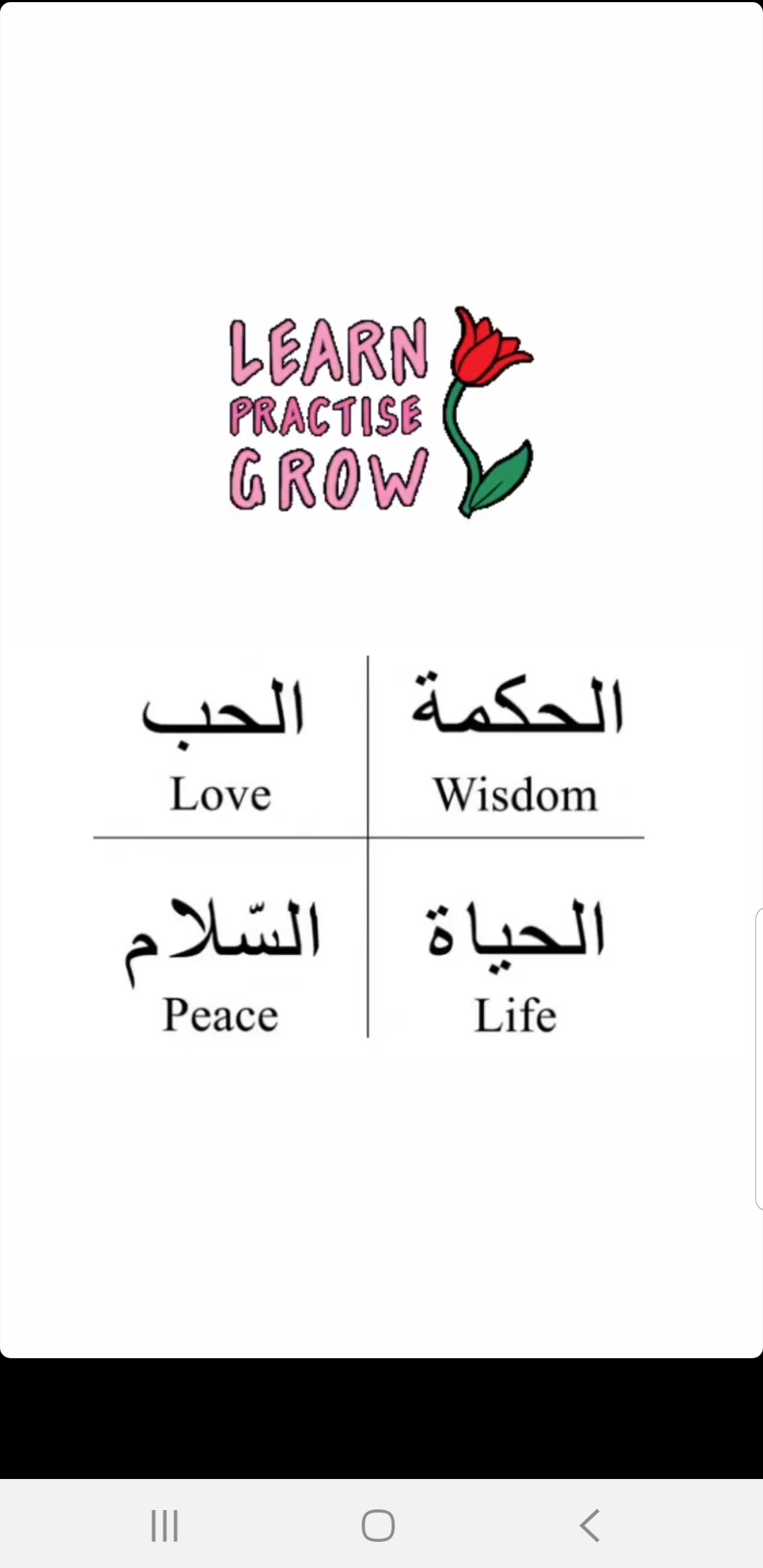Viewport: 763px width, 1568px height.
Task: Go back with the navigation bar arrow
Action: click(x=590, y=1525)
